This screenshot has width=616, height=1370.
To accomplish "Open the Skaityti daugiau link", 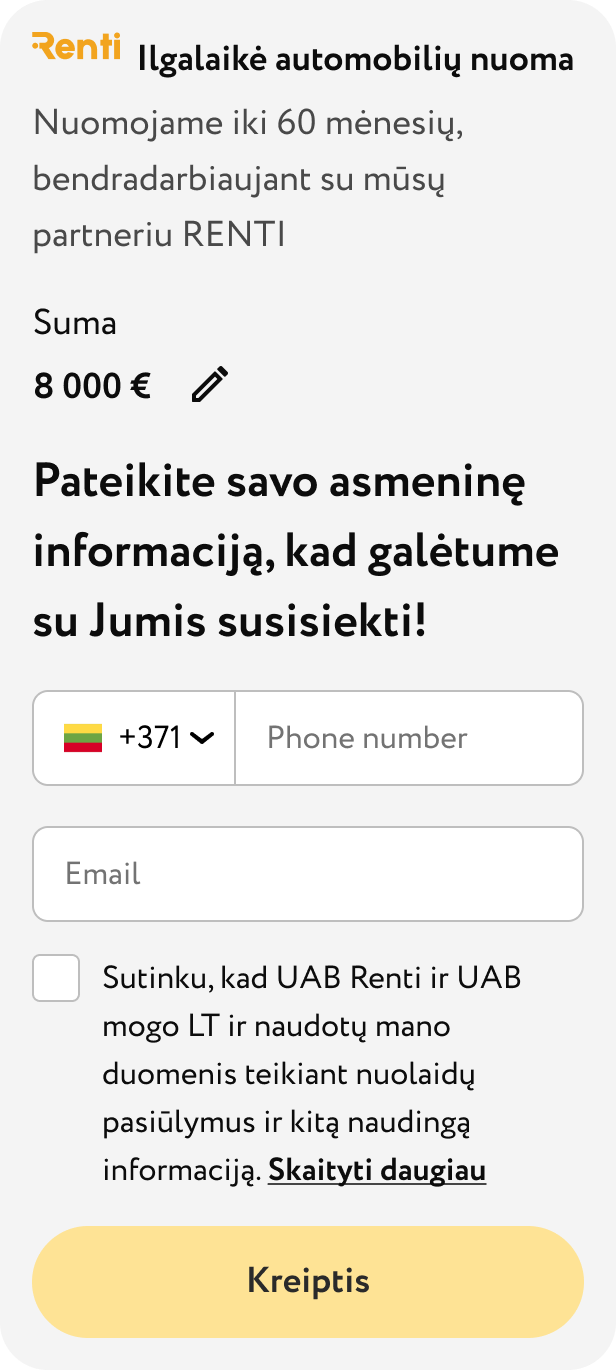I will click(377, 1171).
